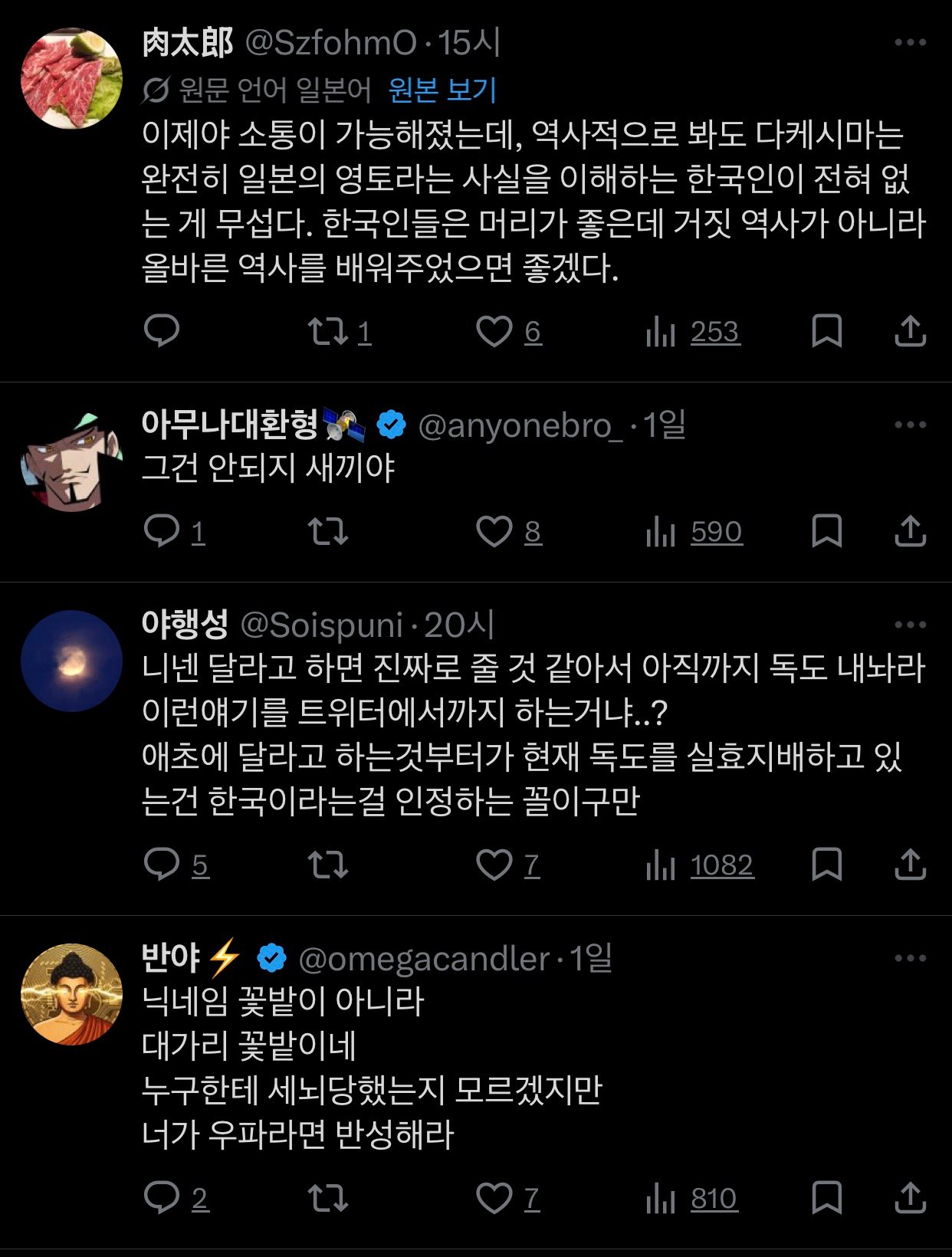
Task: Like 야행성's reply
Action: pos(494,865)
